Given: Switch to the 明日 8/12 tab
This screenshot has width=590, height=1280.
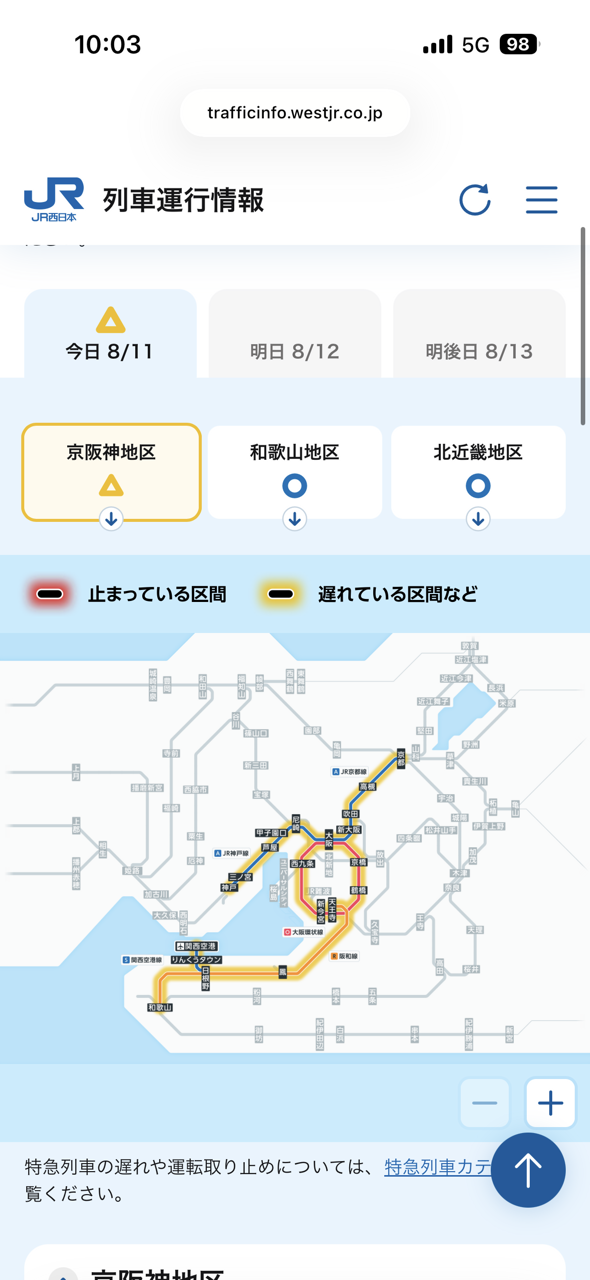Looking at the screenshot, I should pos(295,334).
